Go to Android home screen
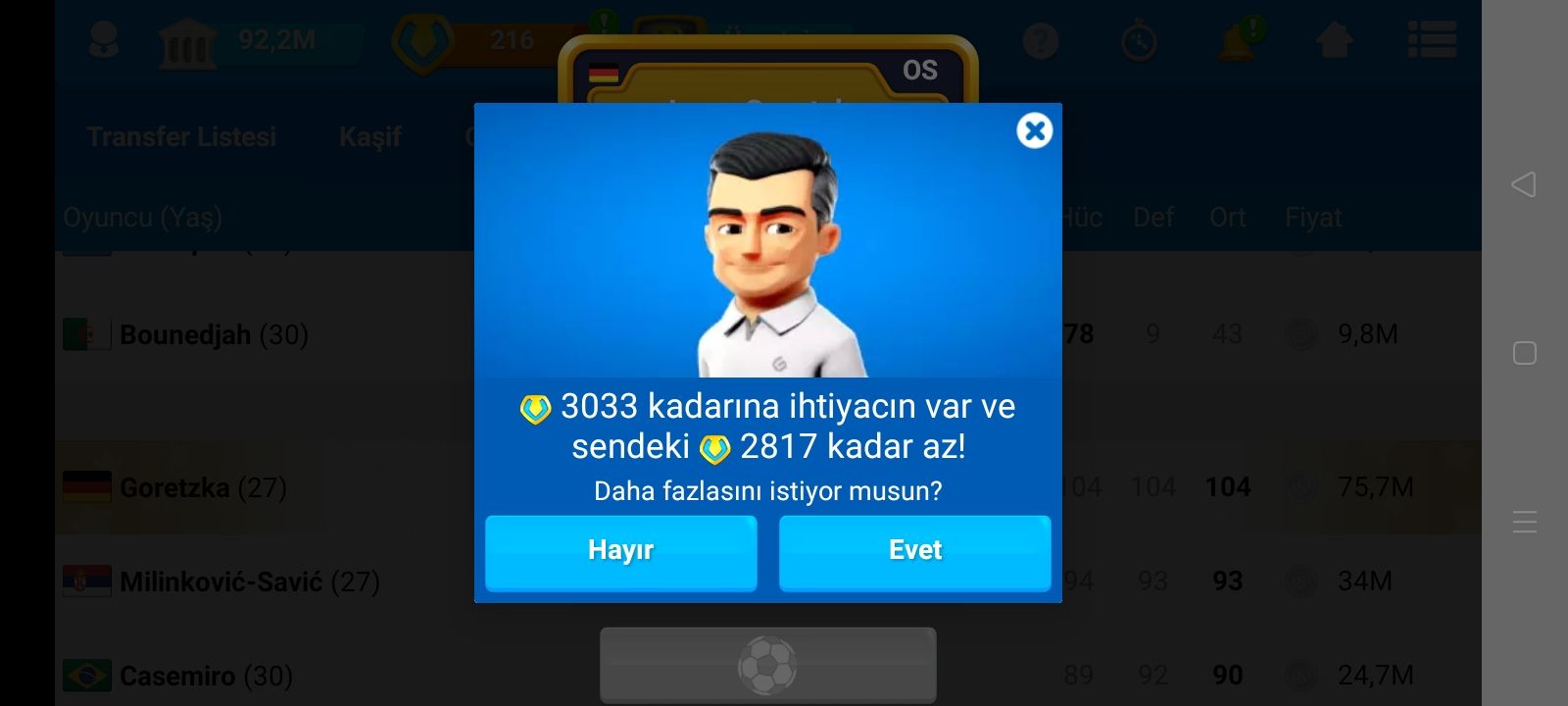 click(x=1524, y=353)
